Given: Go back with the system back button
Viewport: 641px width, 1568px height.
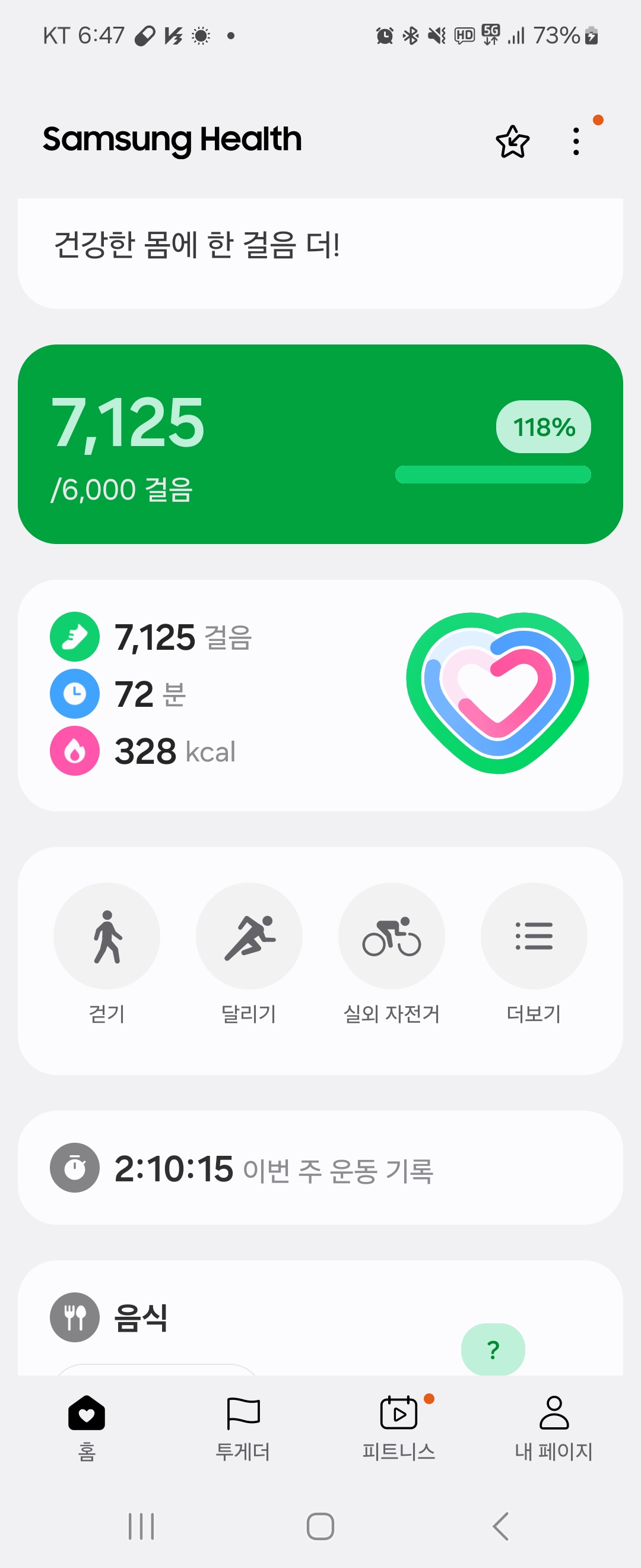Looking at the screenshot, I should point(500,1526).
